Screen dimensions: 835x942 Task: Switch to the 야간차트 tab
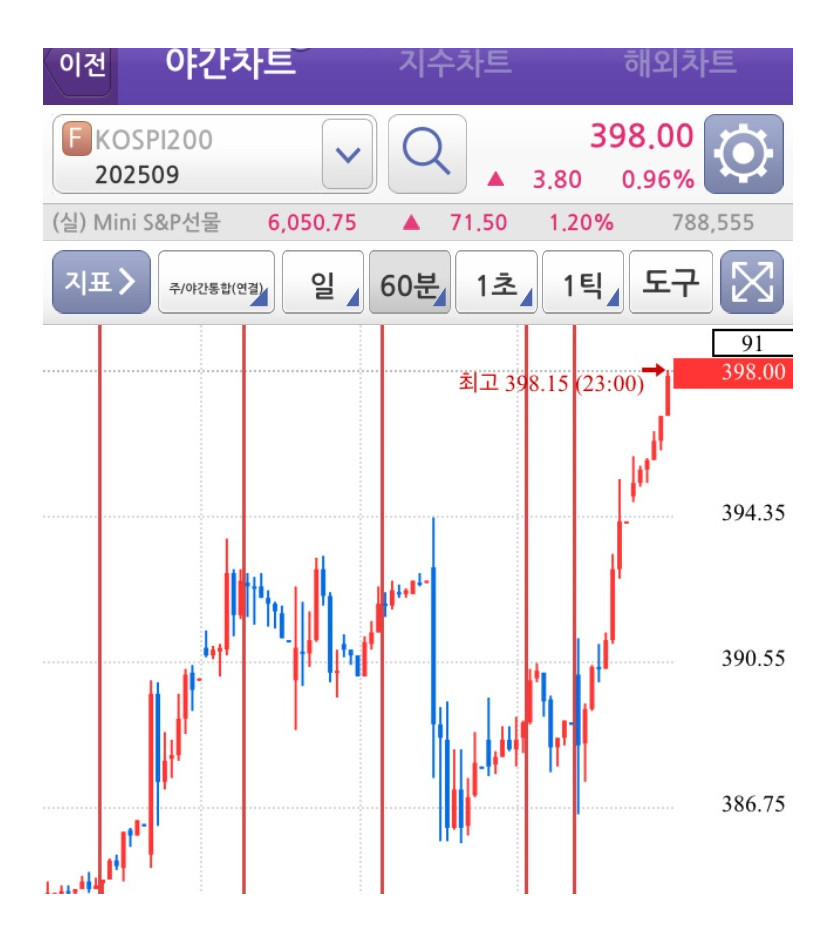(x=230, y=62)
